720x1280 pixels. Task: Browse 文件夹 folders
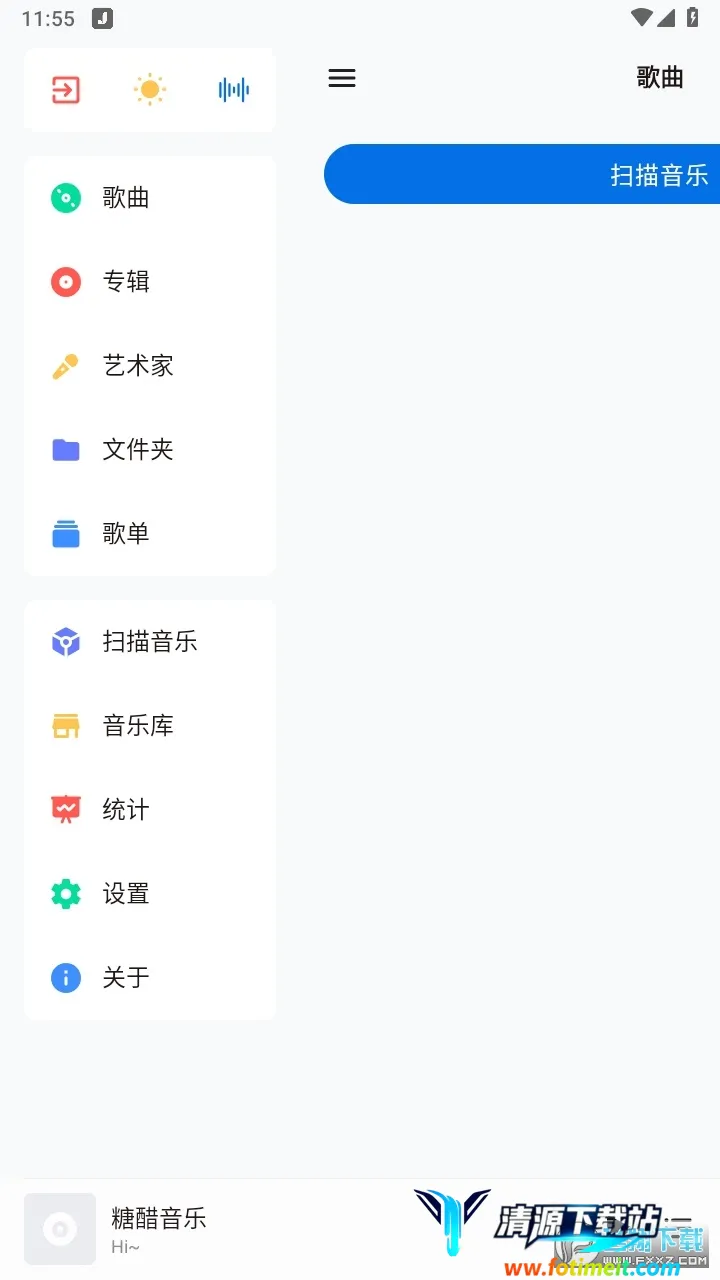[137, 450]
